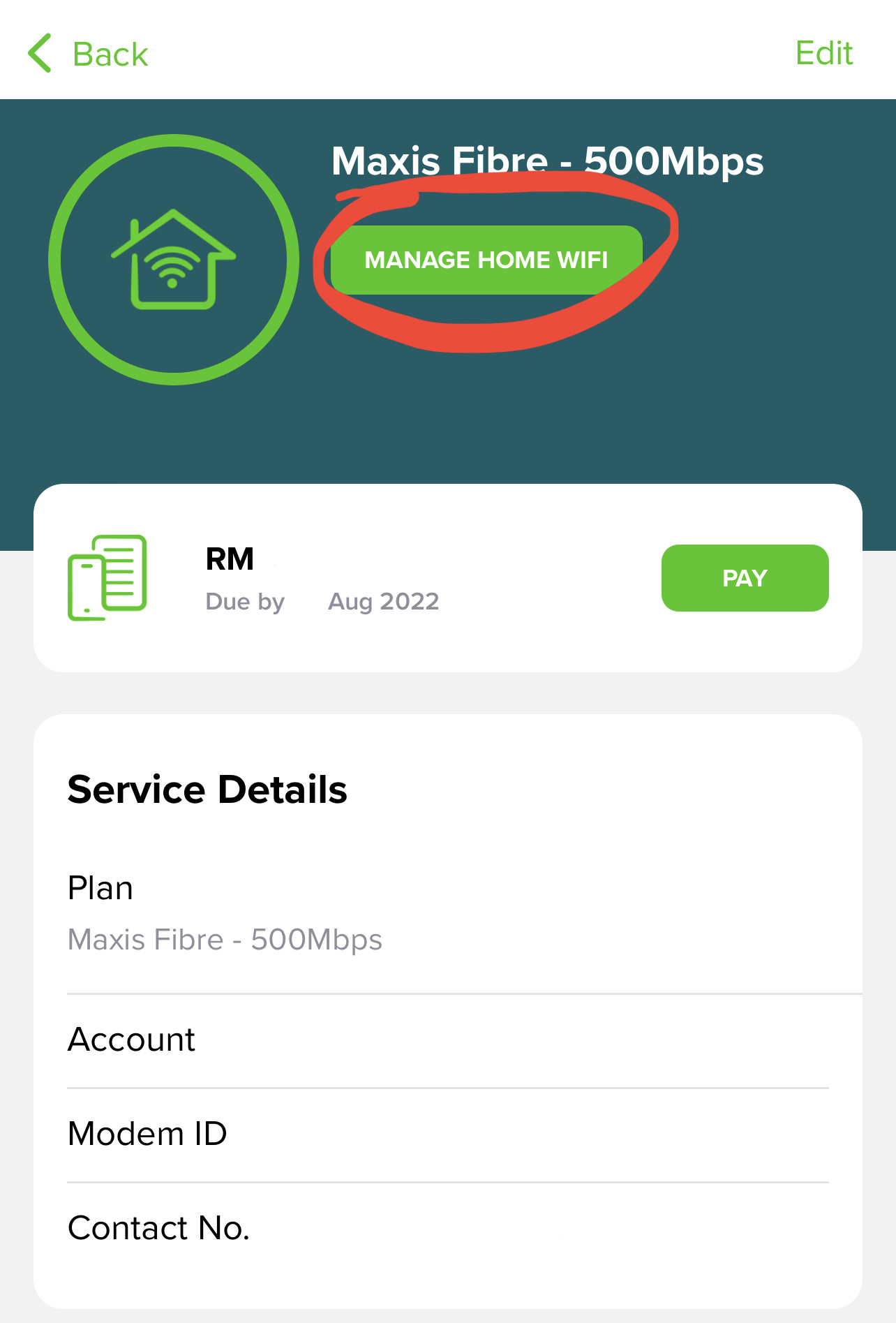Tap Edit in the top bar
896x1323 pixels.
(x=824, y=54)
